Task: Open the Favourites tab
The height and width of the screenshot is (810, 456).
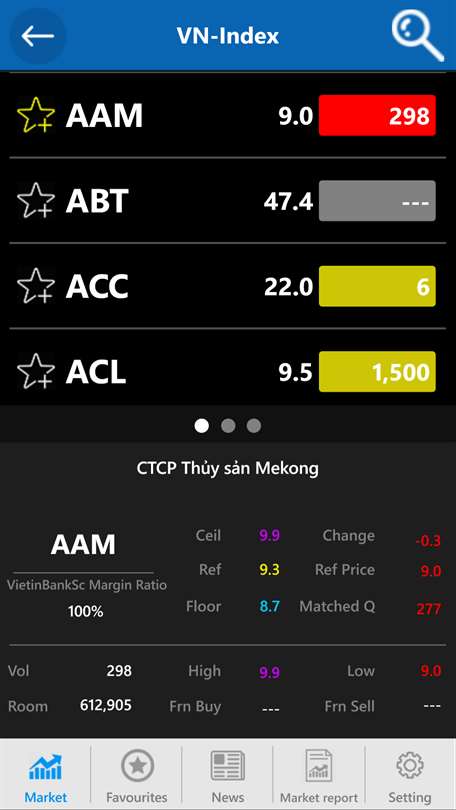Action: coord(137,774)
